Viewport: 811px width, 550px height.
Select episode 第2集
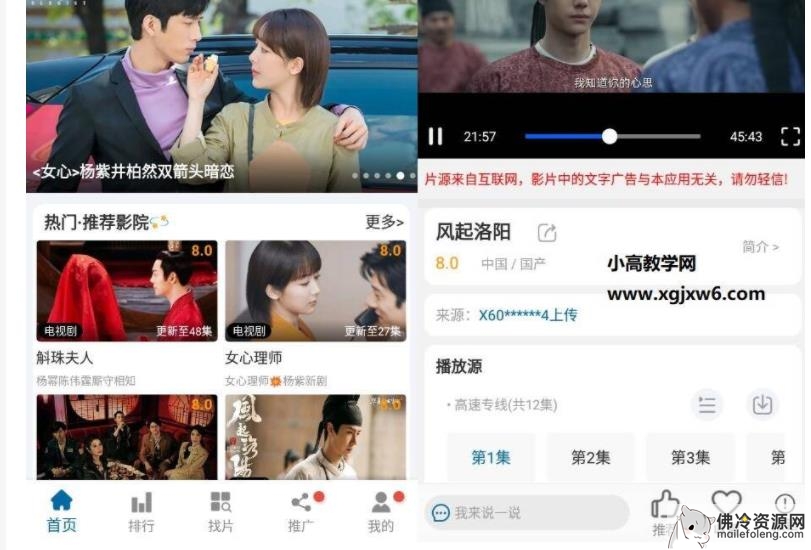pos(590,457)
